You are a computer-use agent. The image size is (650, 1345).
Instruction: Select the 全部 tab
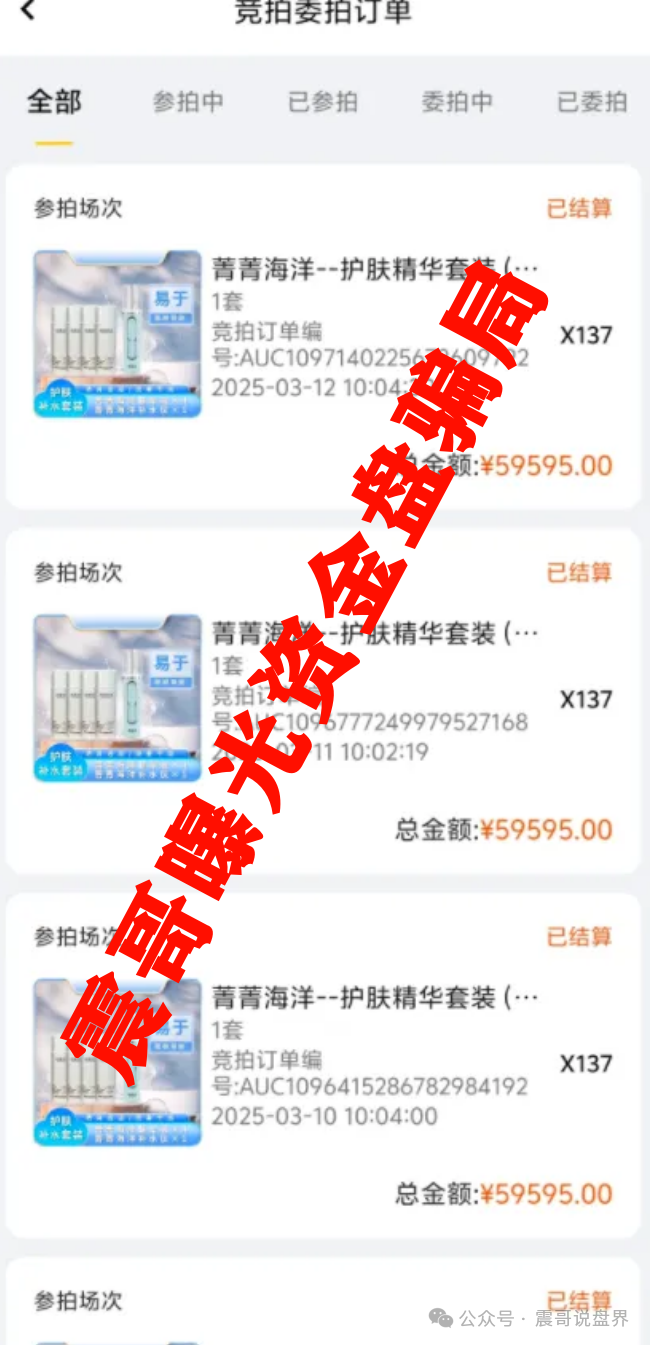pos(54,101)
